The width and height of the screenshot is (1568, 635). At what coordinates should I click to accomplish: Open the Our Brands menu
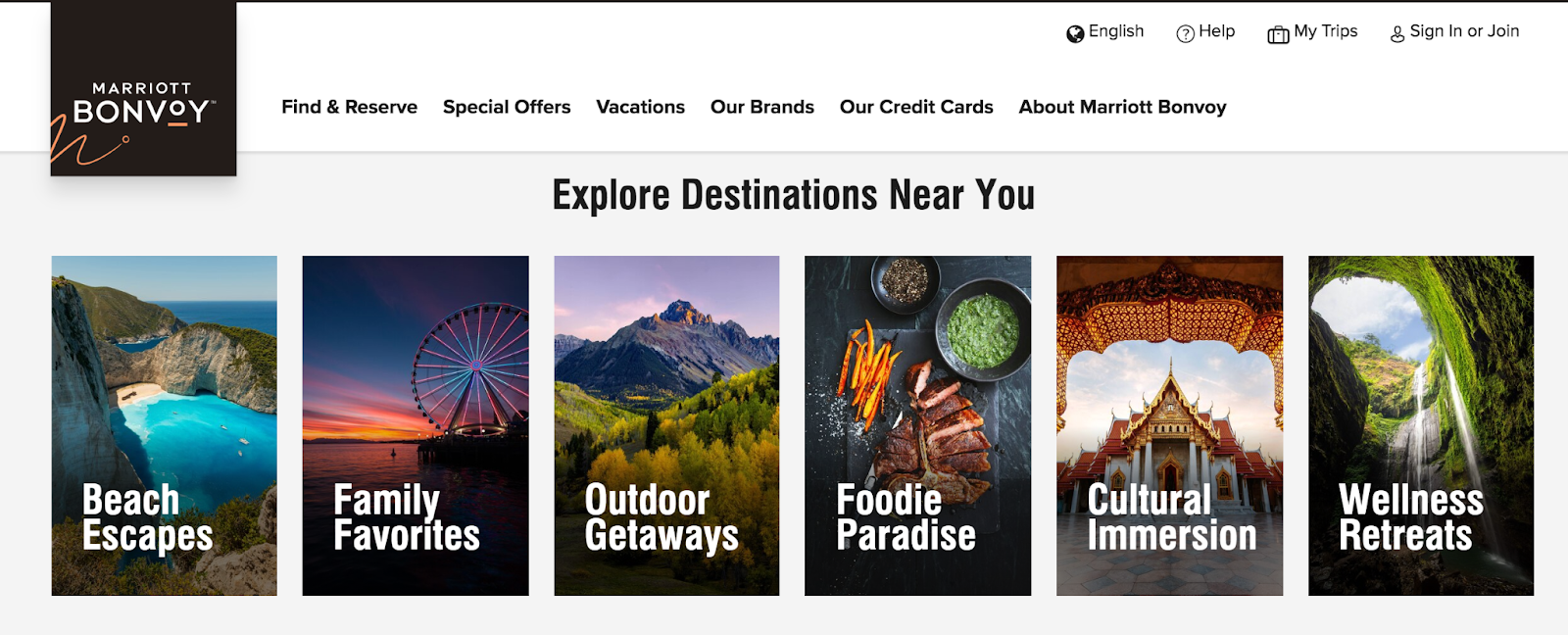pos(761,107)
